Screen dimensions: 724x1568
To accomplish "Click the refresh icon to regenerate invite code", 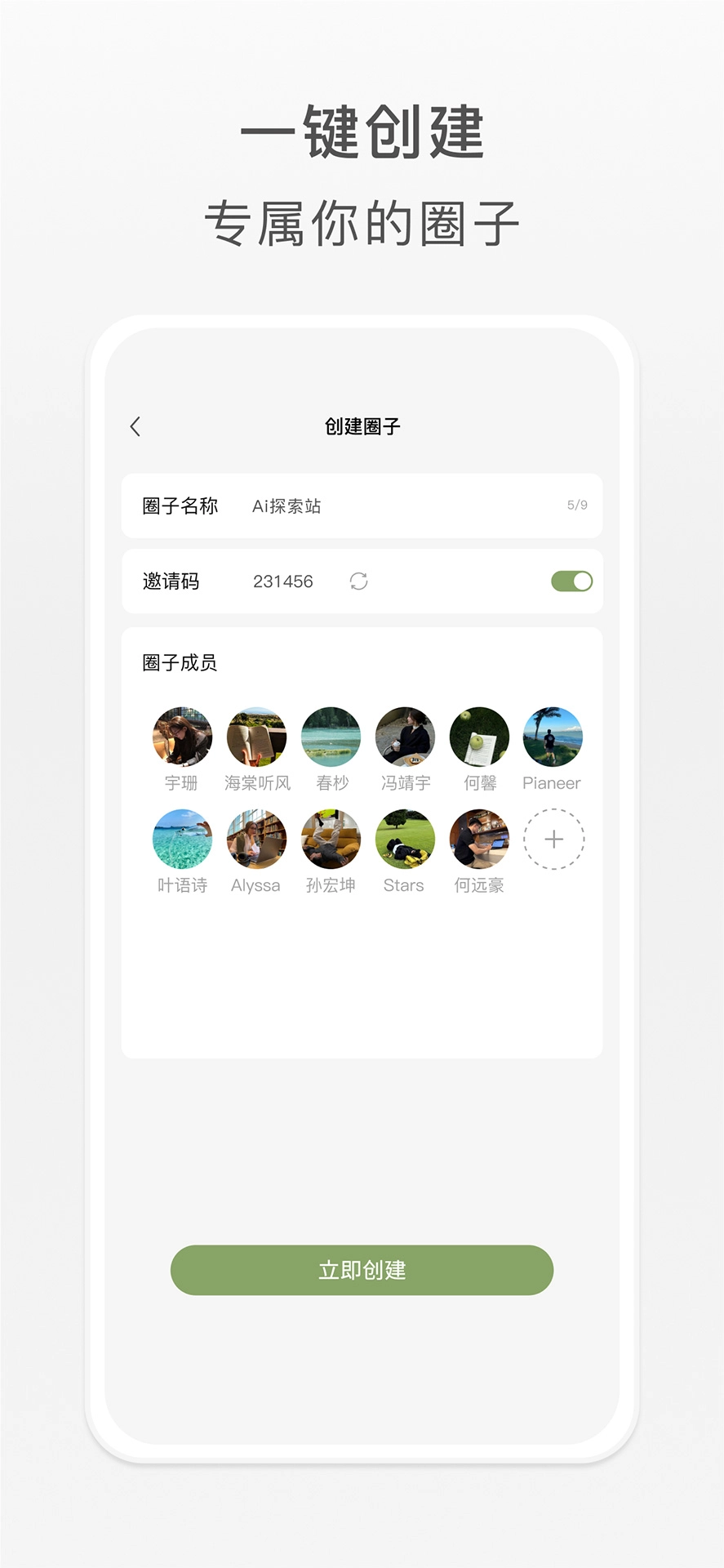I will [360, 581].
